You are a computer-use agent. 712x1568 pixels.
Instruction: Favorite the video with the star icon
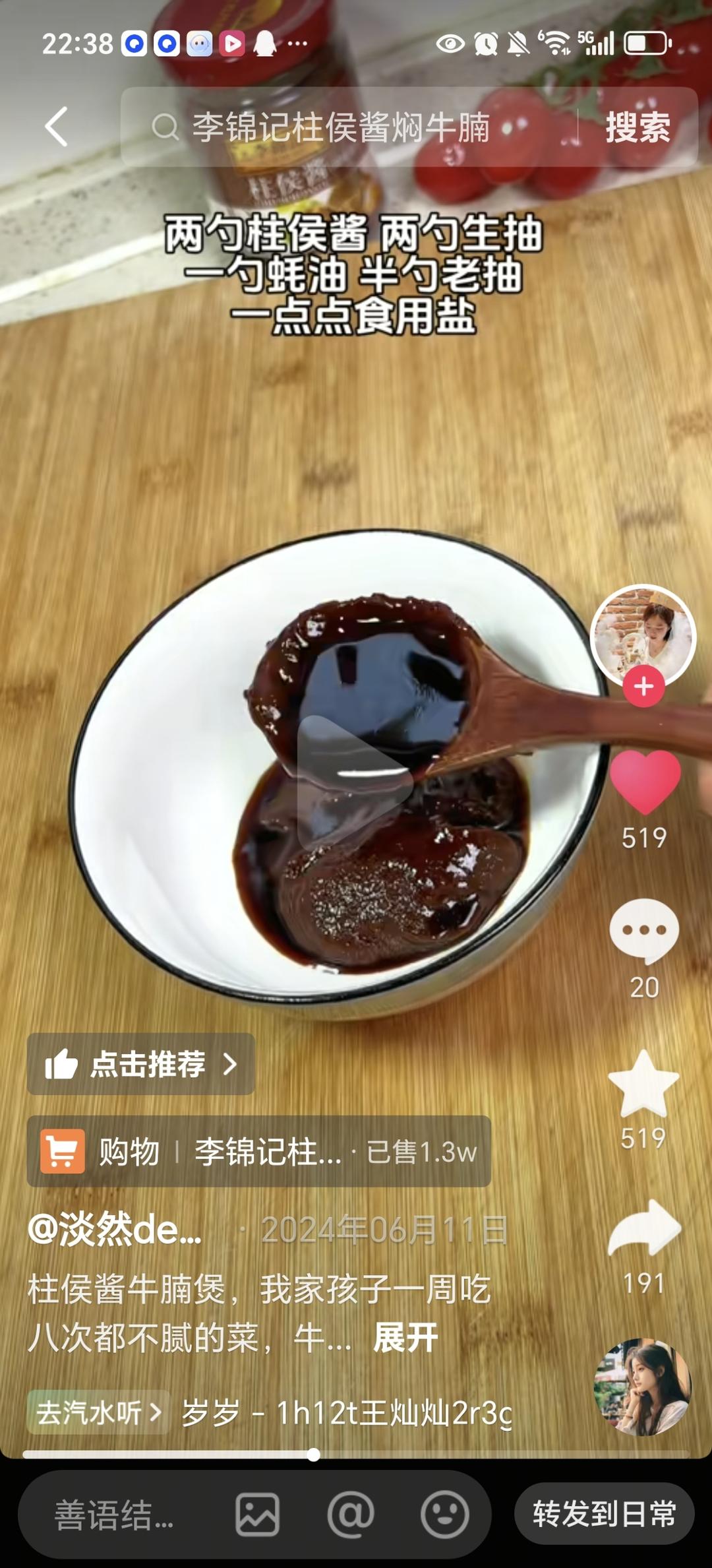click(x=643, y=1083)
